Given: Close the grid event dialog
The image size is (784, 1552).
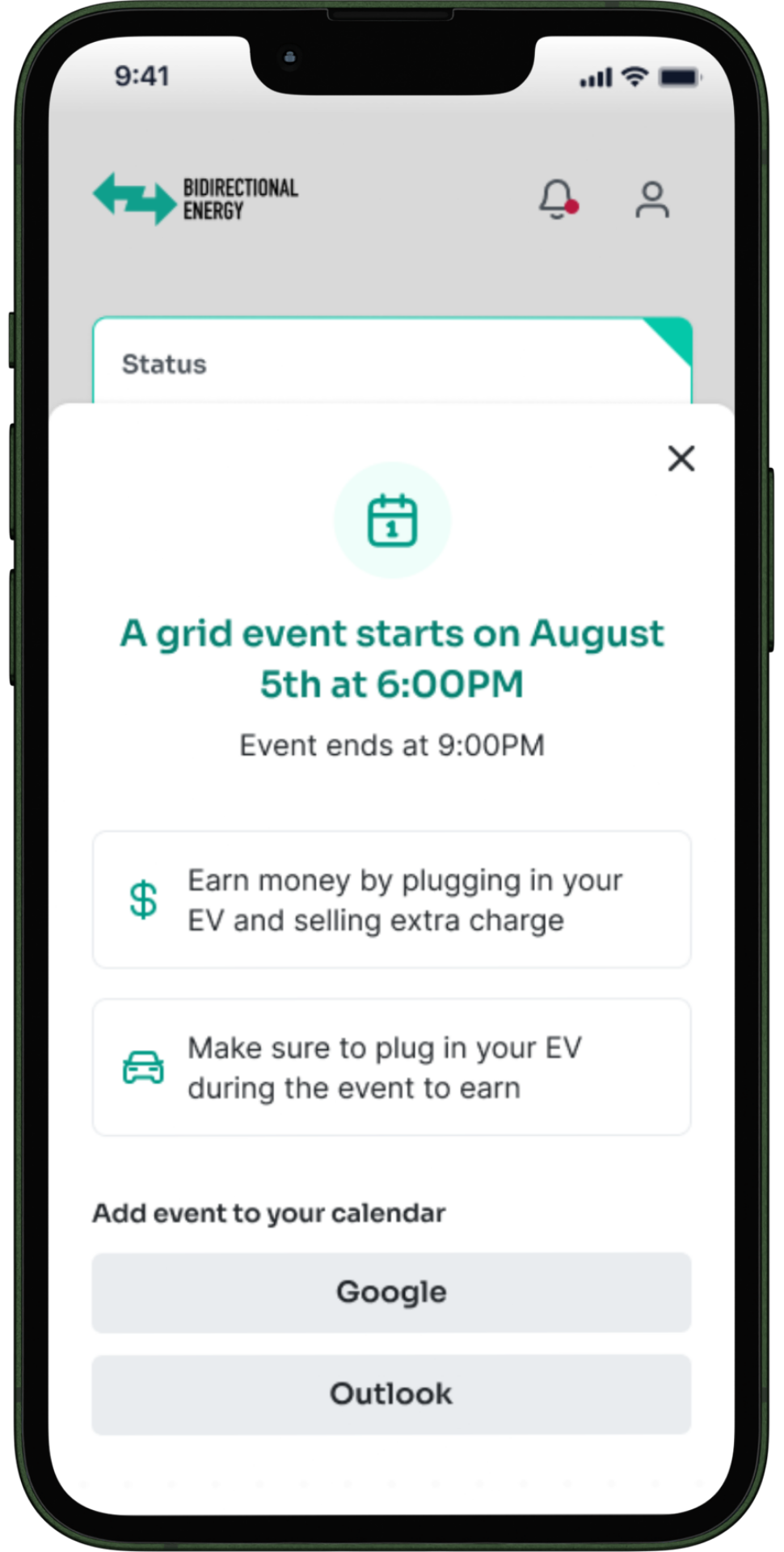Looking at the screenshot, I should click(x=681, y=458).
